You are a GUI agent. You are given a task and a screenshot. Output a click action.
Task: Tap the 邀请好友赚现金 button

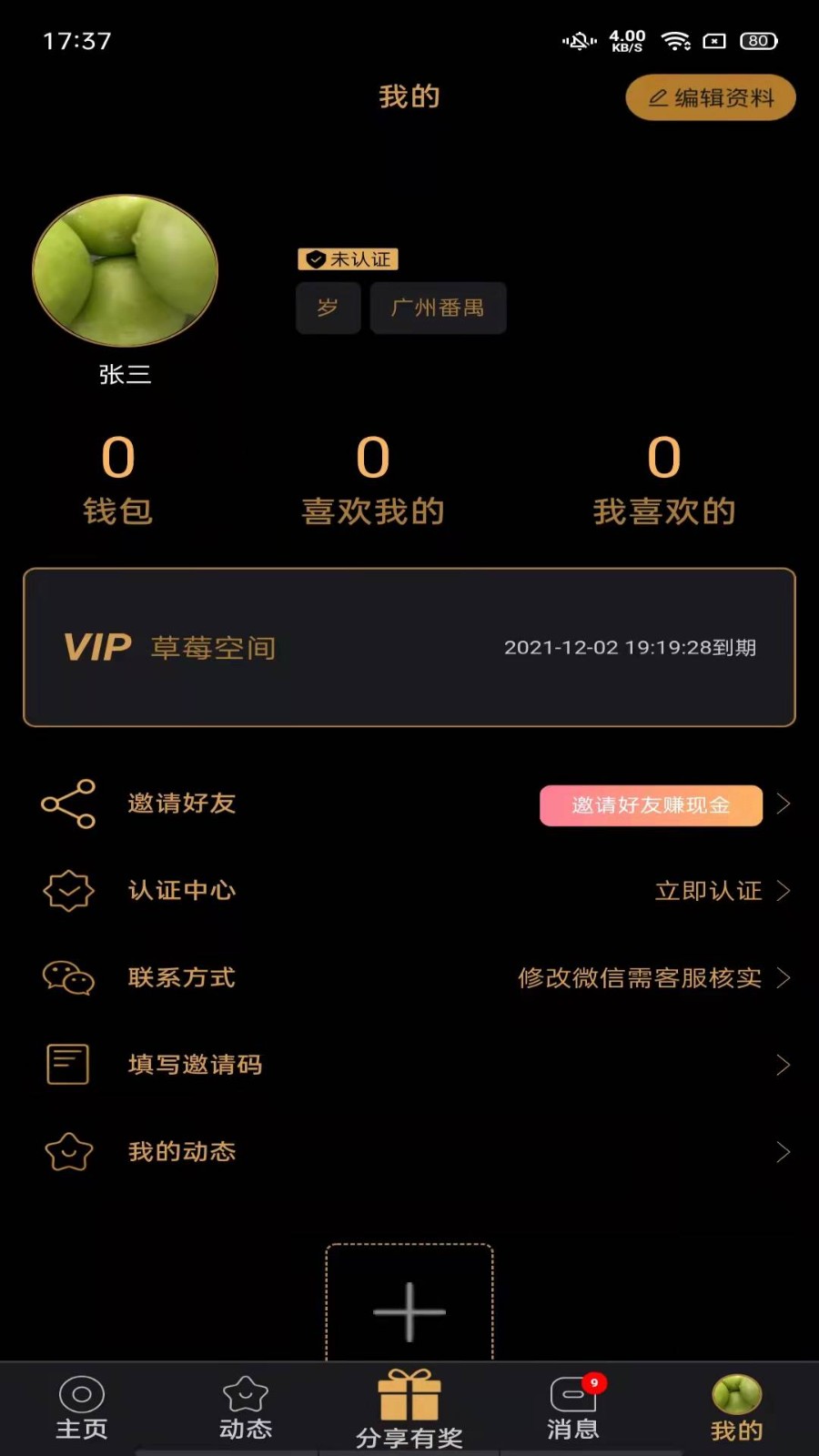click(x=651, y=805)
